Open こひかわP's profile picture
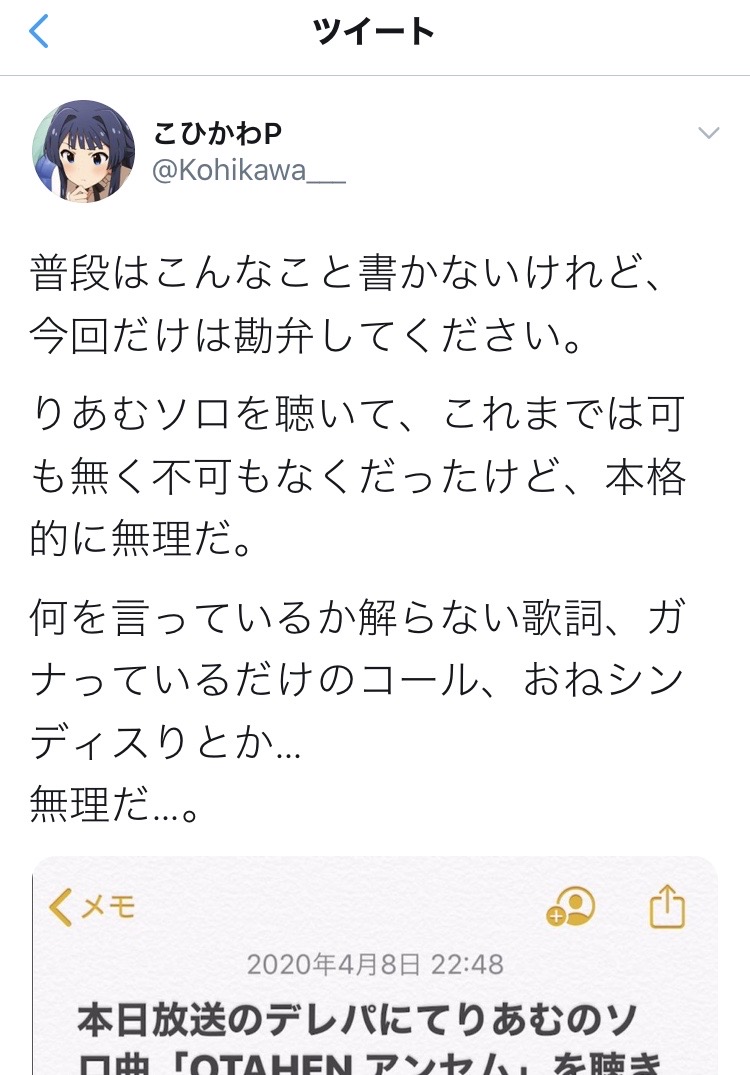The image size is (750, 1075). click(84, 151)
